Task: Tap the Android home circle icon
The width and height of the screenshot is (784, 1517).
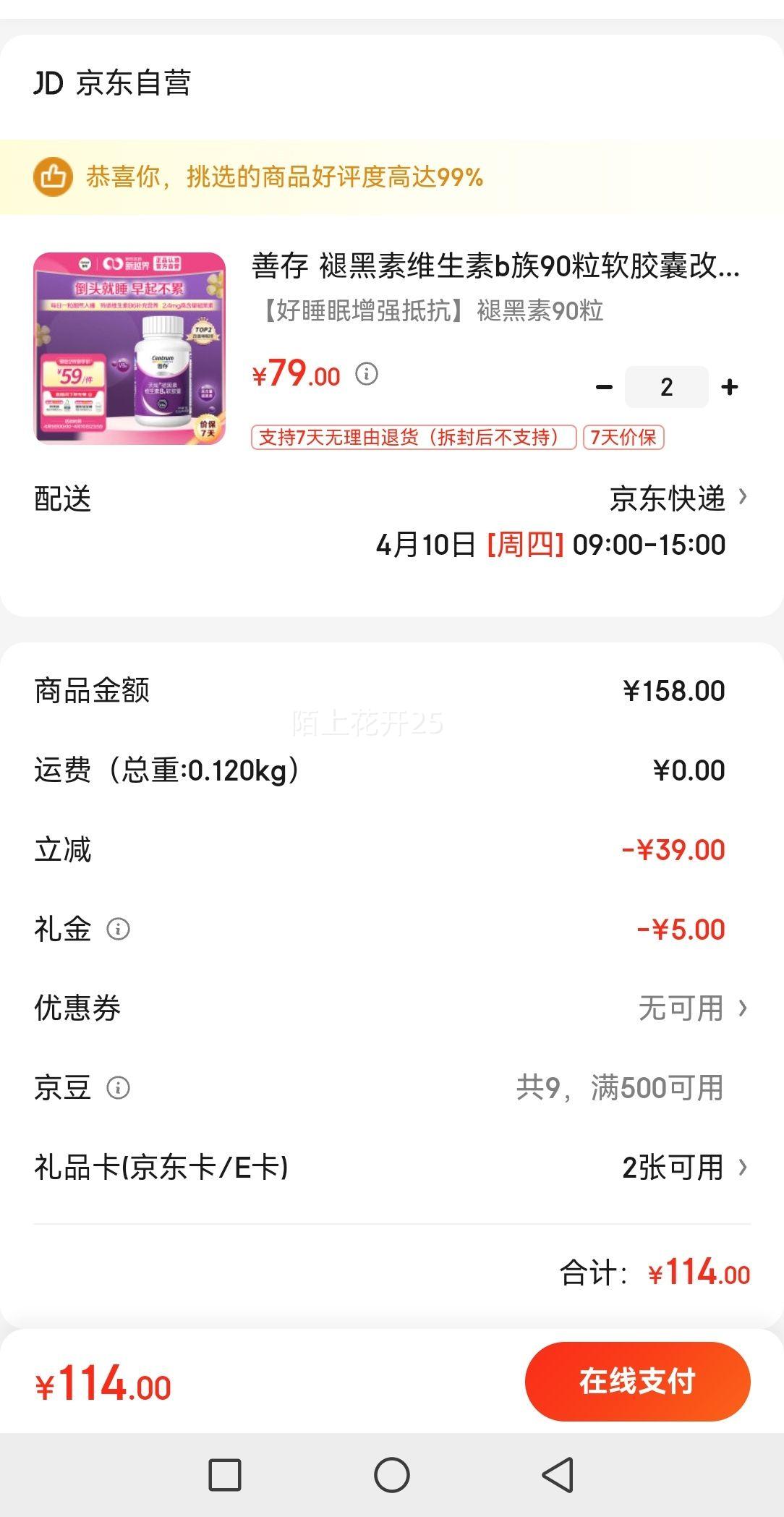Action: coord(391,1474)
